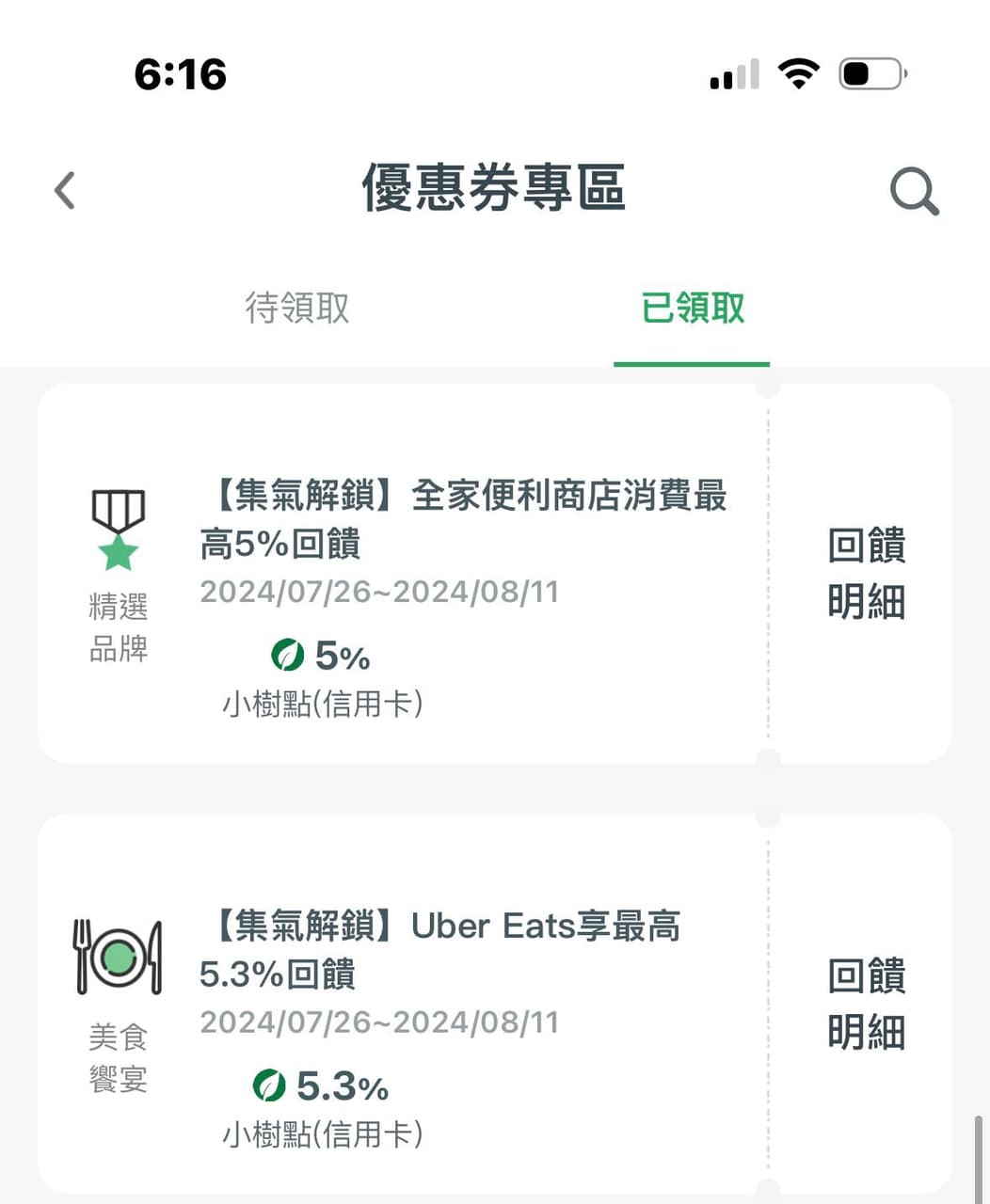The image size is (990, 1204).
Task: Tap the 5.3% reward rate text
Action: [x=342, y=1086]
